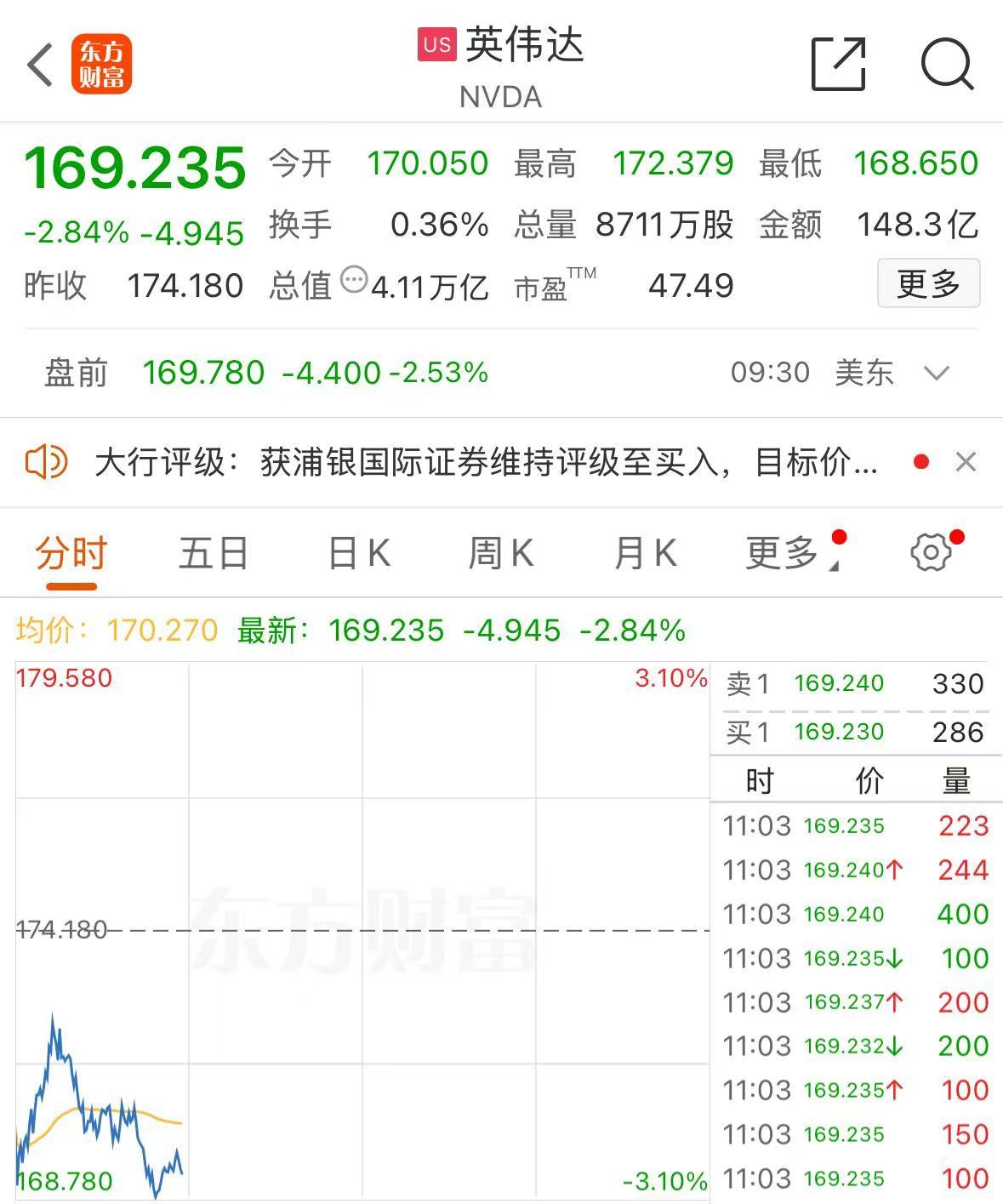Click the 更多 button near the quote details
Screen dimensions: 1003x1204
click(x=928, y=283)
